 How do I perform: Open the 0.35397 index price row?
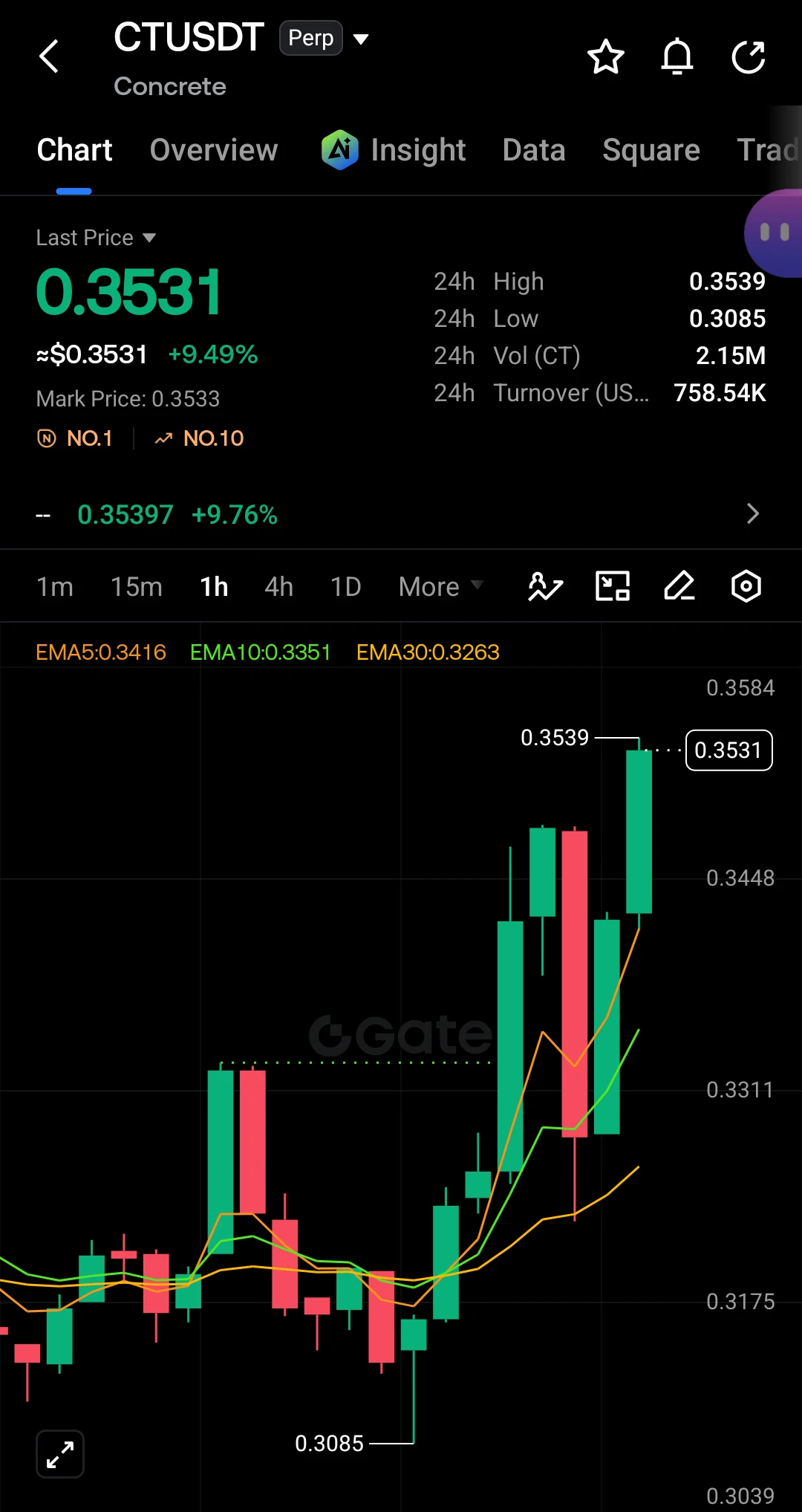point(401,514)
